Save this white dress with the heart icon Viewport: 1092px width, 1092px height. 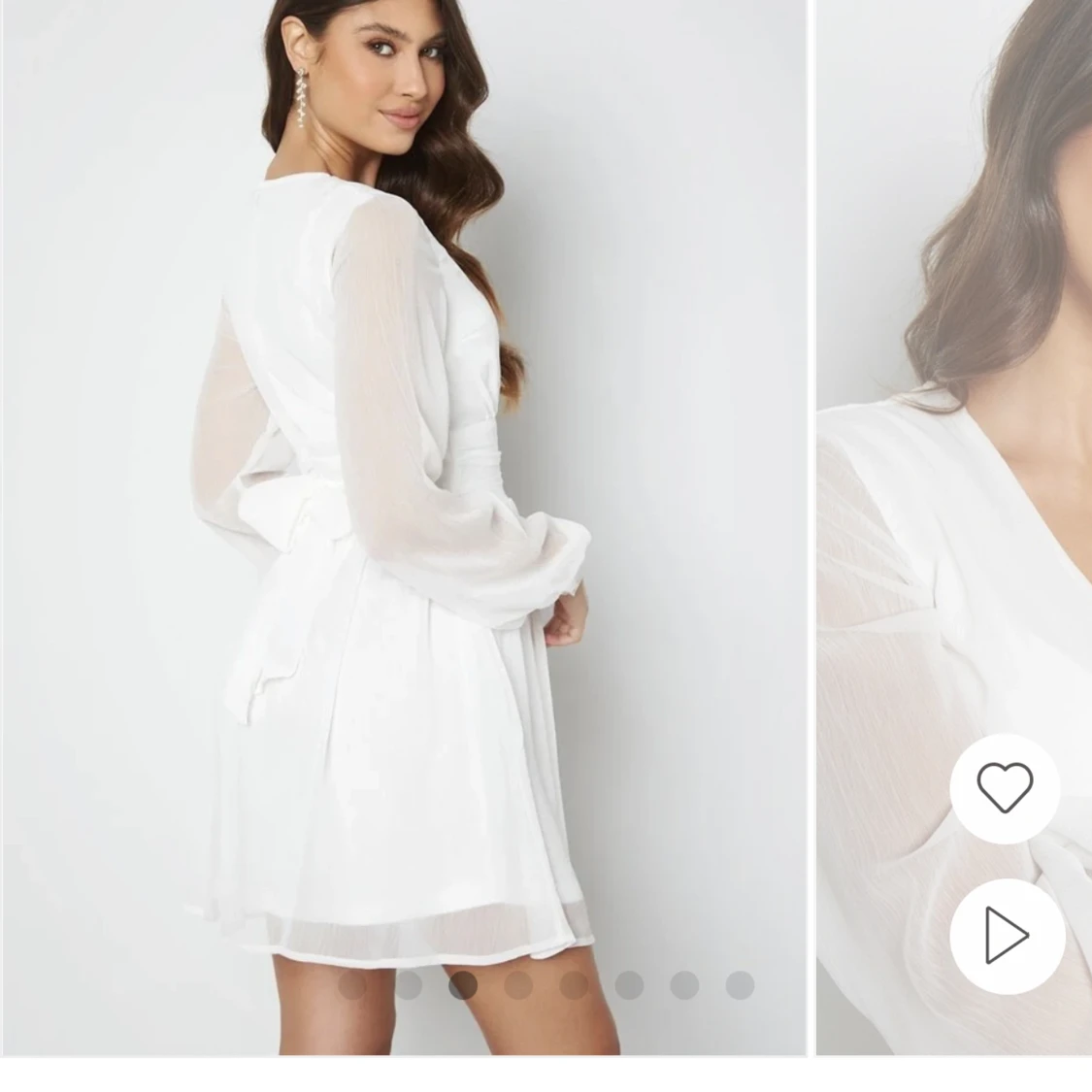[x=1004, y=787]
